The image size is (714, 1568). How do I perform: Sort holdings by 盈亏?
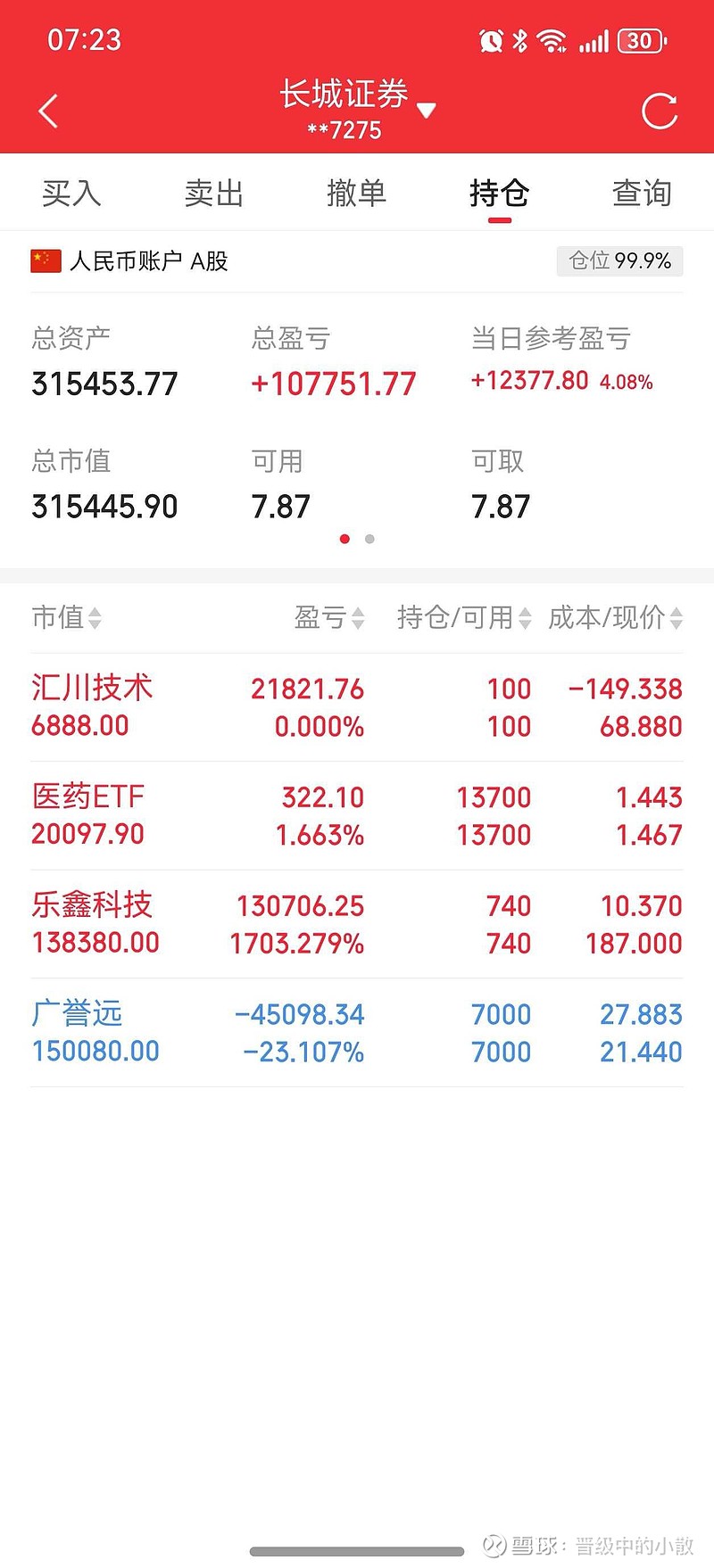tap(329, 617)
